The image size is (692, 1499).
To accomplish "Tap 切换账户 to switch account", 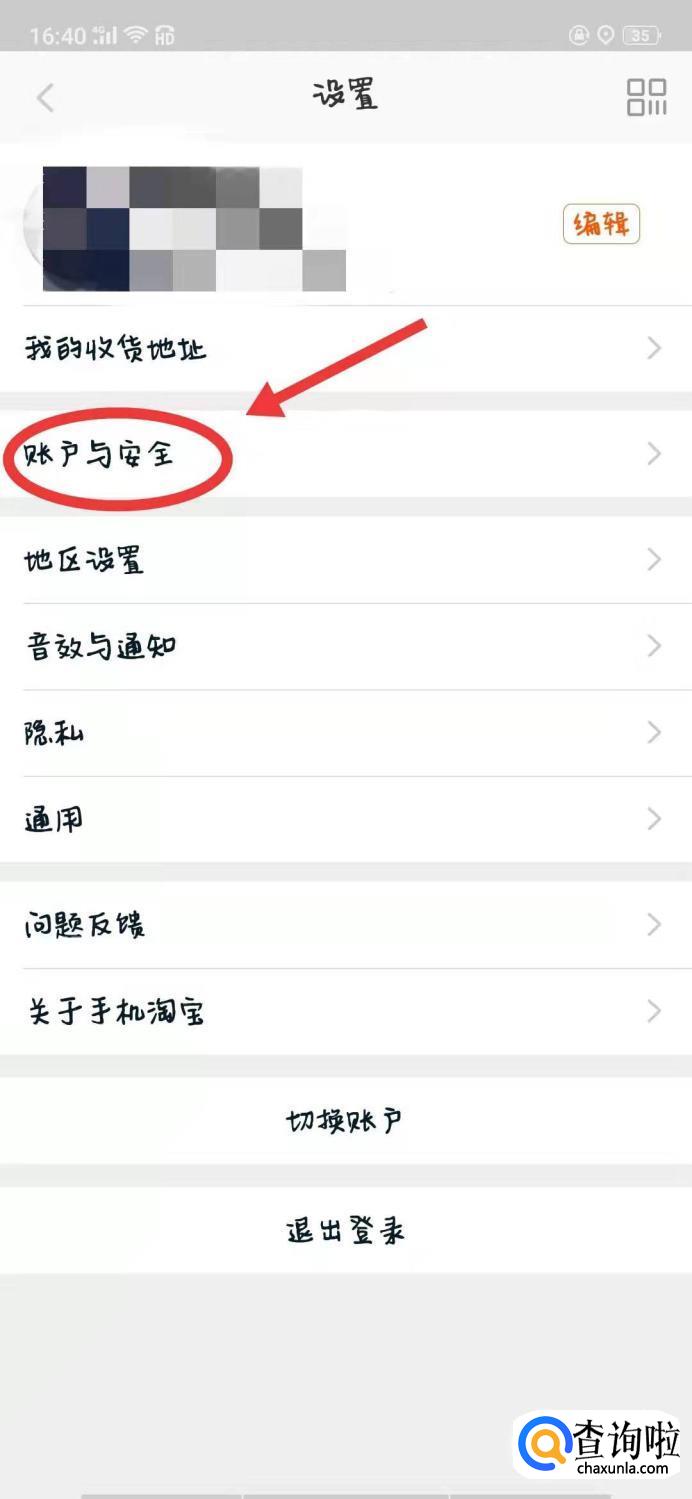I will (345, 1120).
